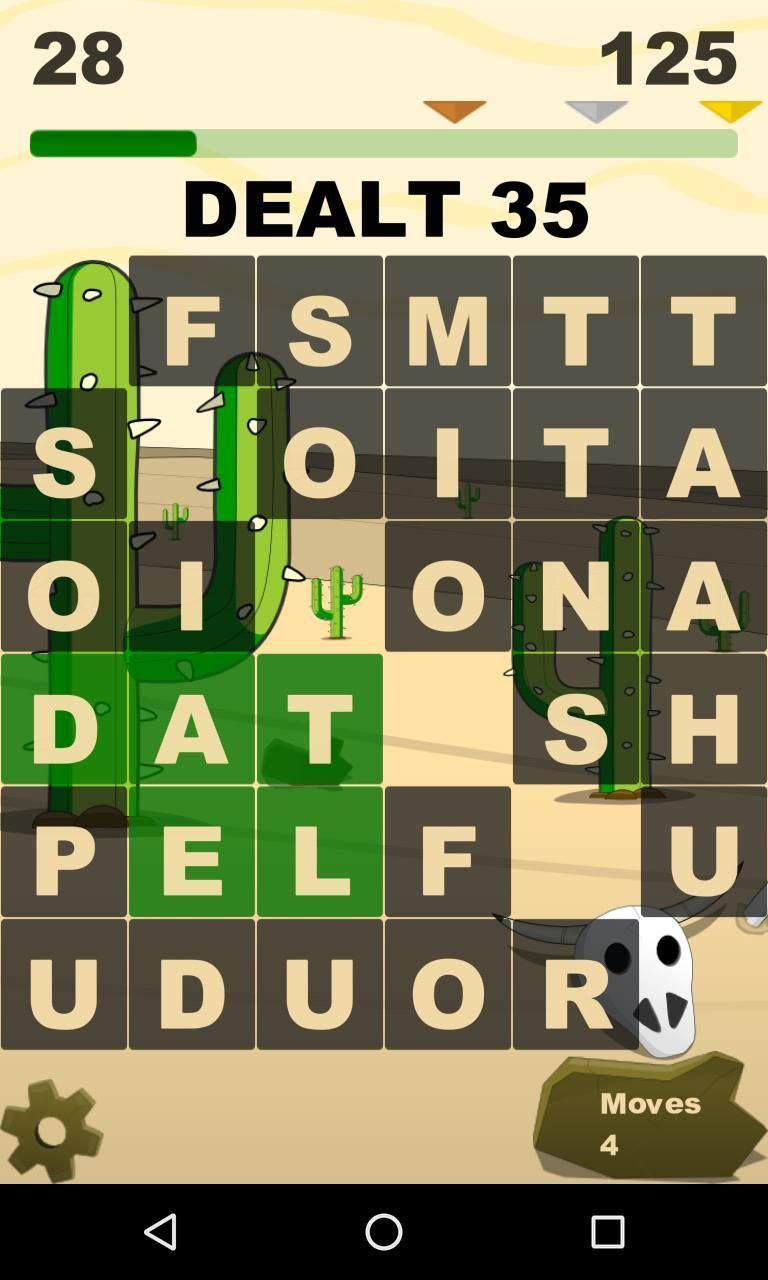Tap the green D tile

click(x=64, y=719)
